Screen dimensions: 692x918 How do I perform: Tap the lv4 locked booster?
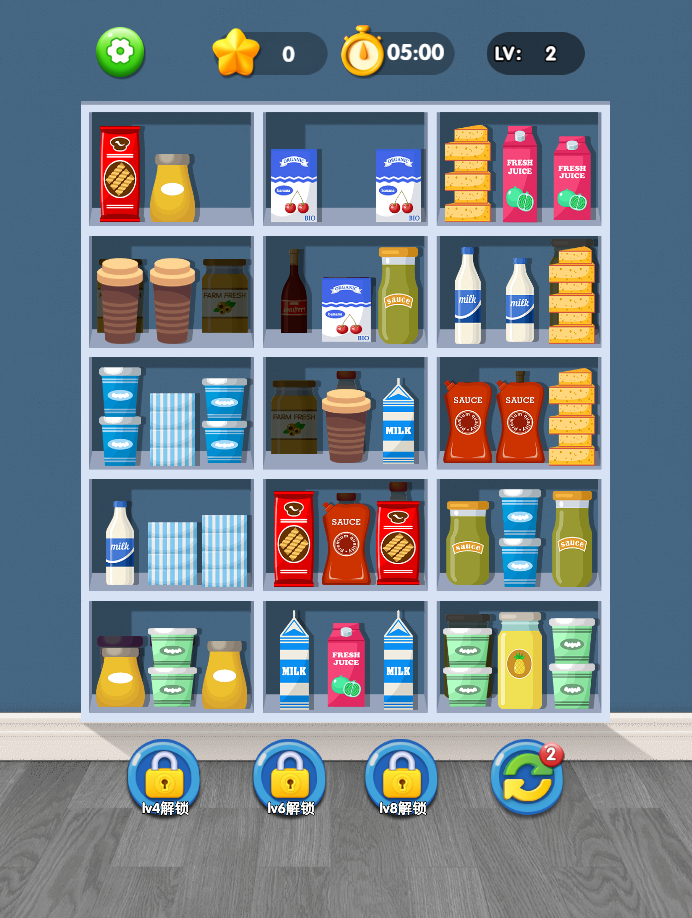(164, 776)
